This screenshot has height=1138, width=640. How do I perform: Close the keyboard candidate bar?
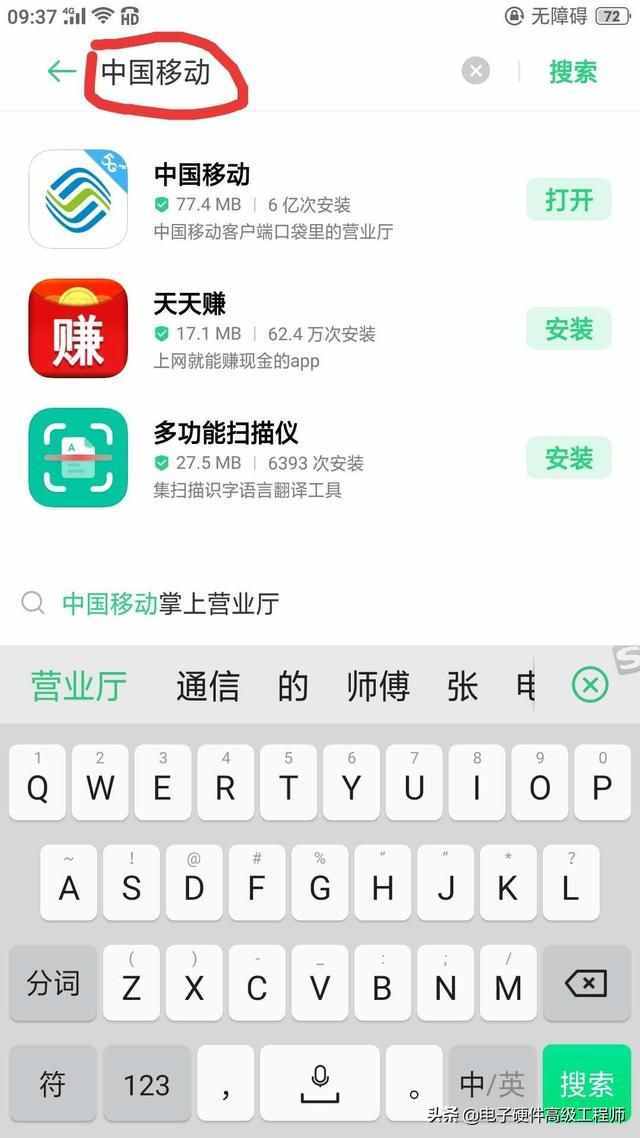(590, 686)
